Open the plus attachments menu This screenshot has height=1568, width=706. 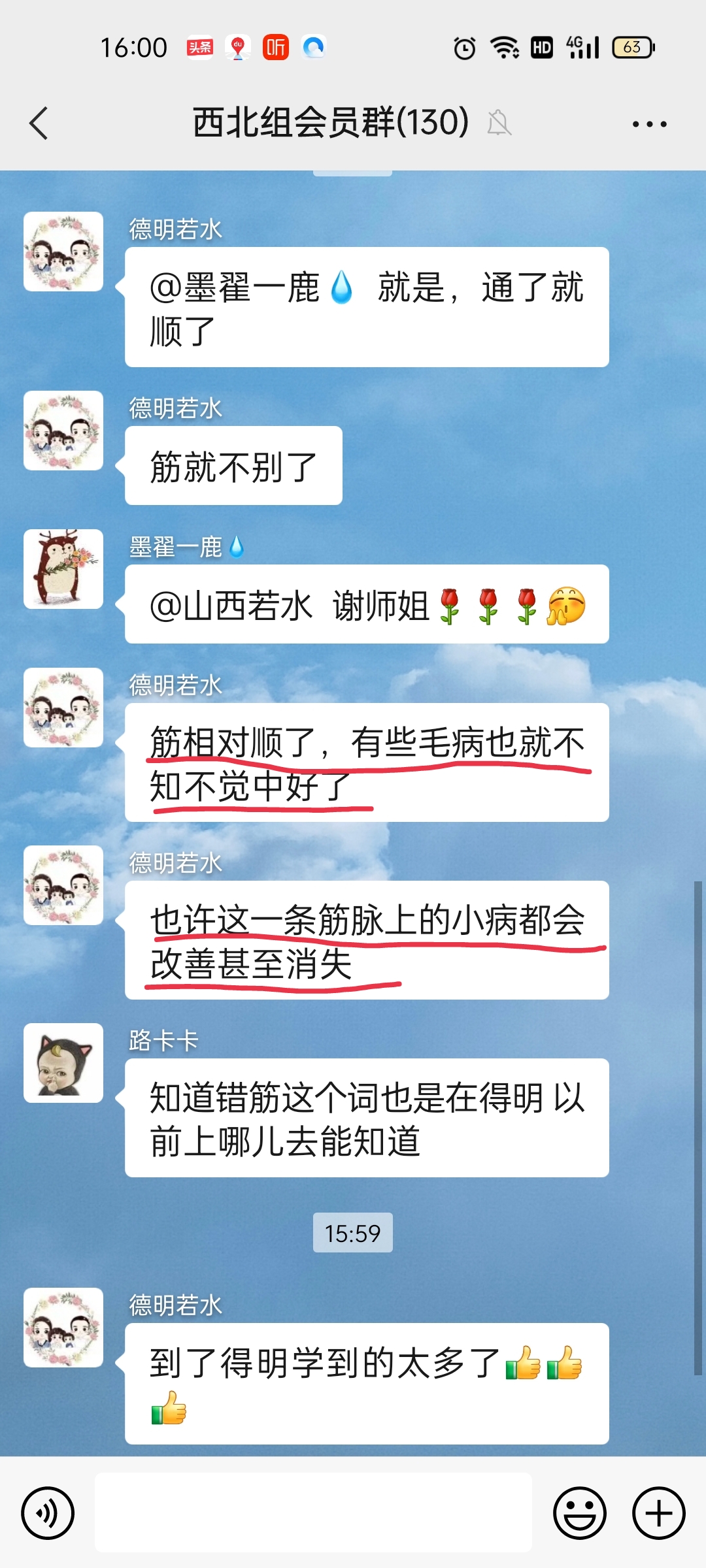coord(658,1512)
